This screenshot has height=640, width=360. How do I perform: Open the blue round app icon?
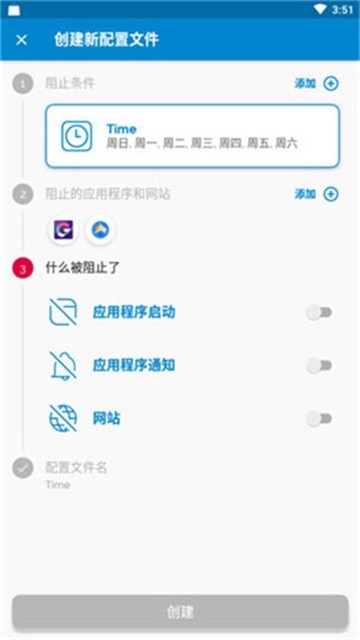(x=100, y=230)
